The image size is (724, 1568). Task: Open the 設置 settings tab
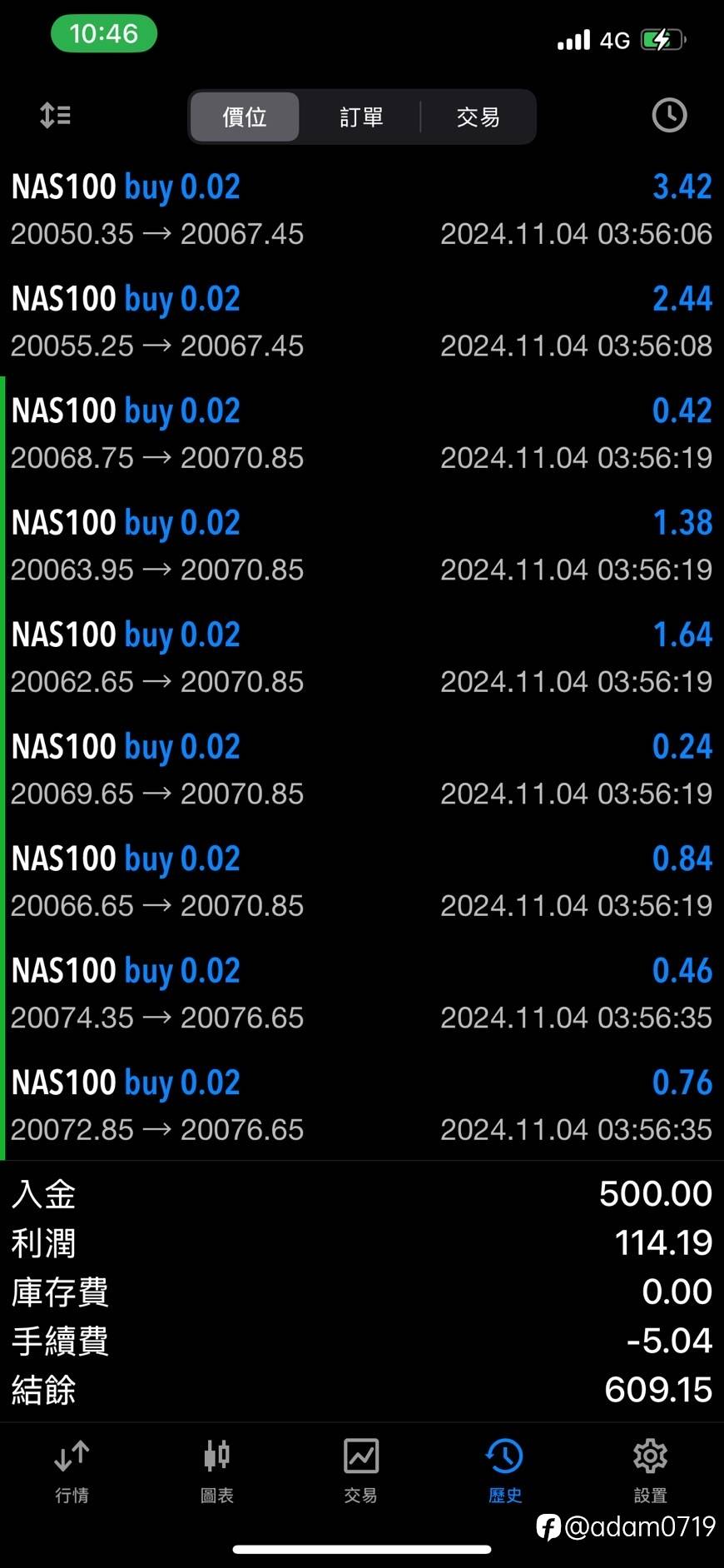650,1471
